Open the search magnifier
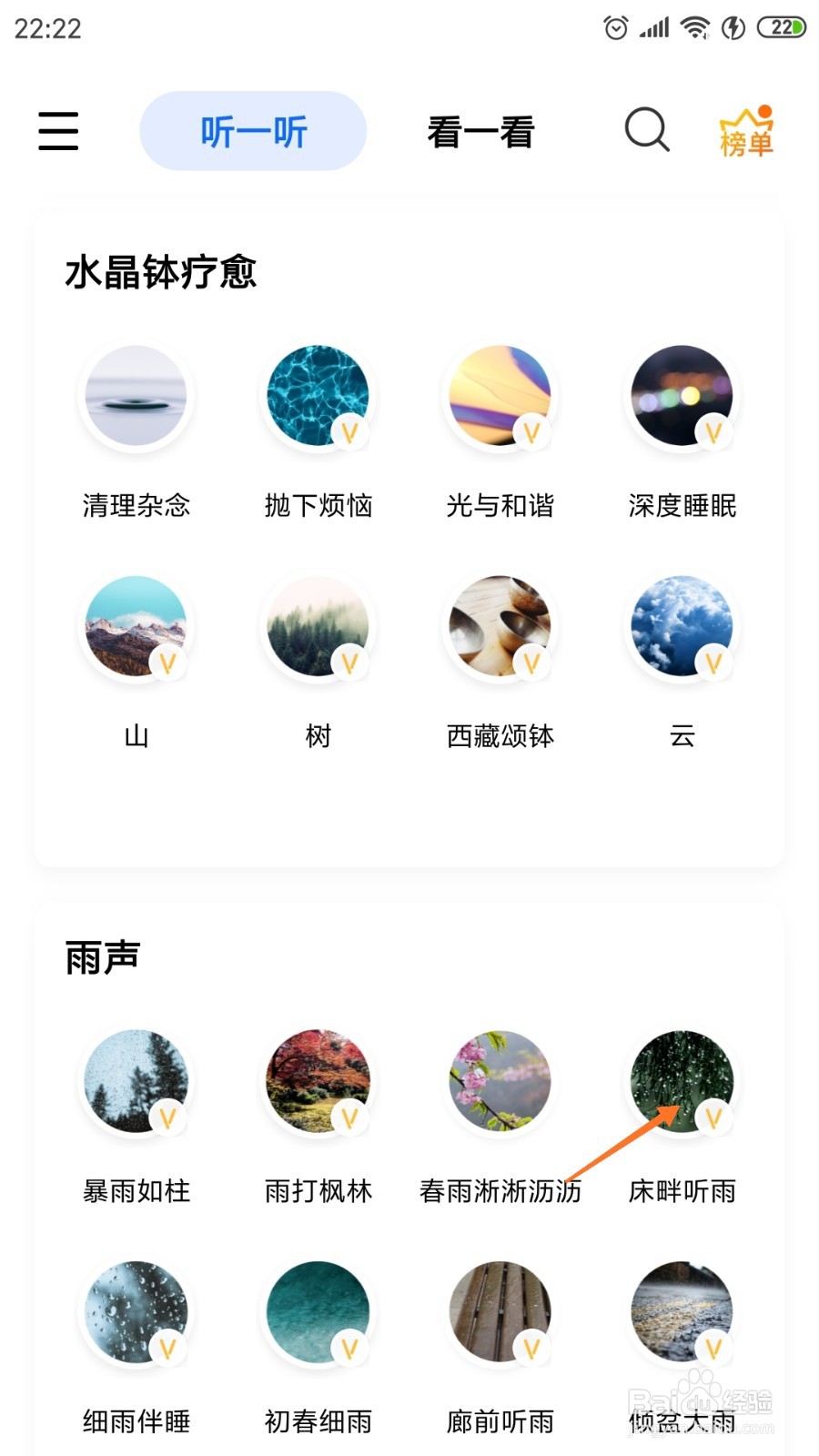 click(646, 130)
